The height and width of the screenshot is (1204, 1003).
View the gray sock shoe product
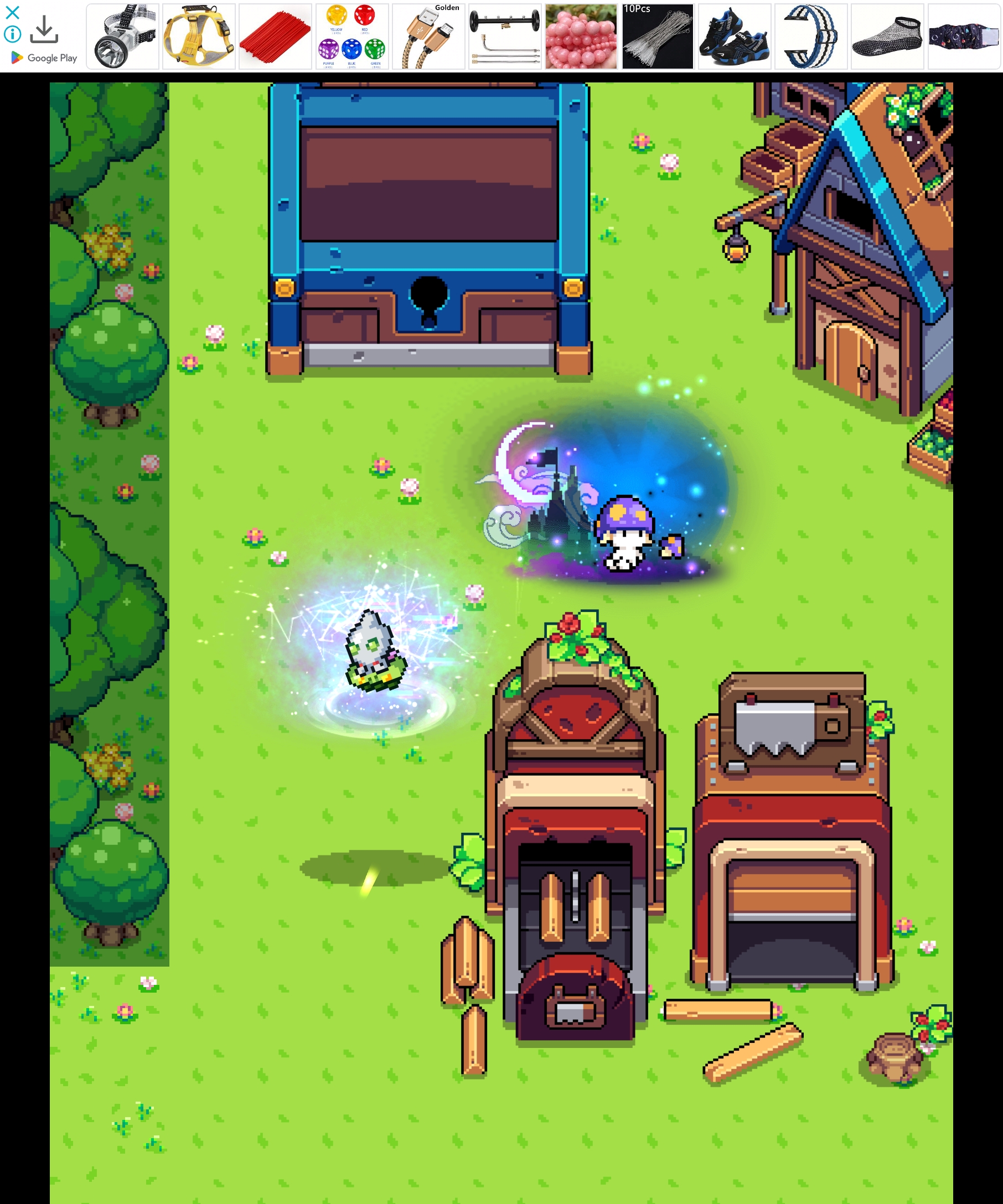pos(887,37)
